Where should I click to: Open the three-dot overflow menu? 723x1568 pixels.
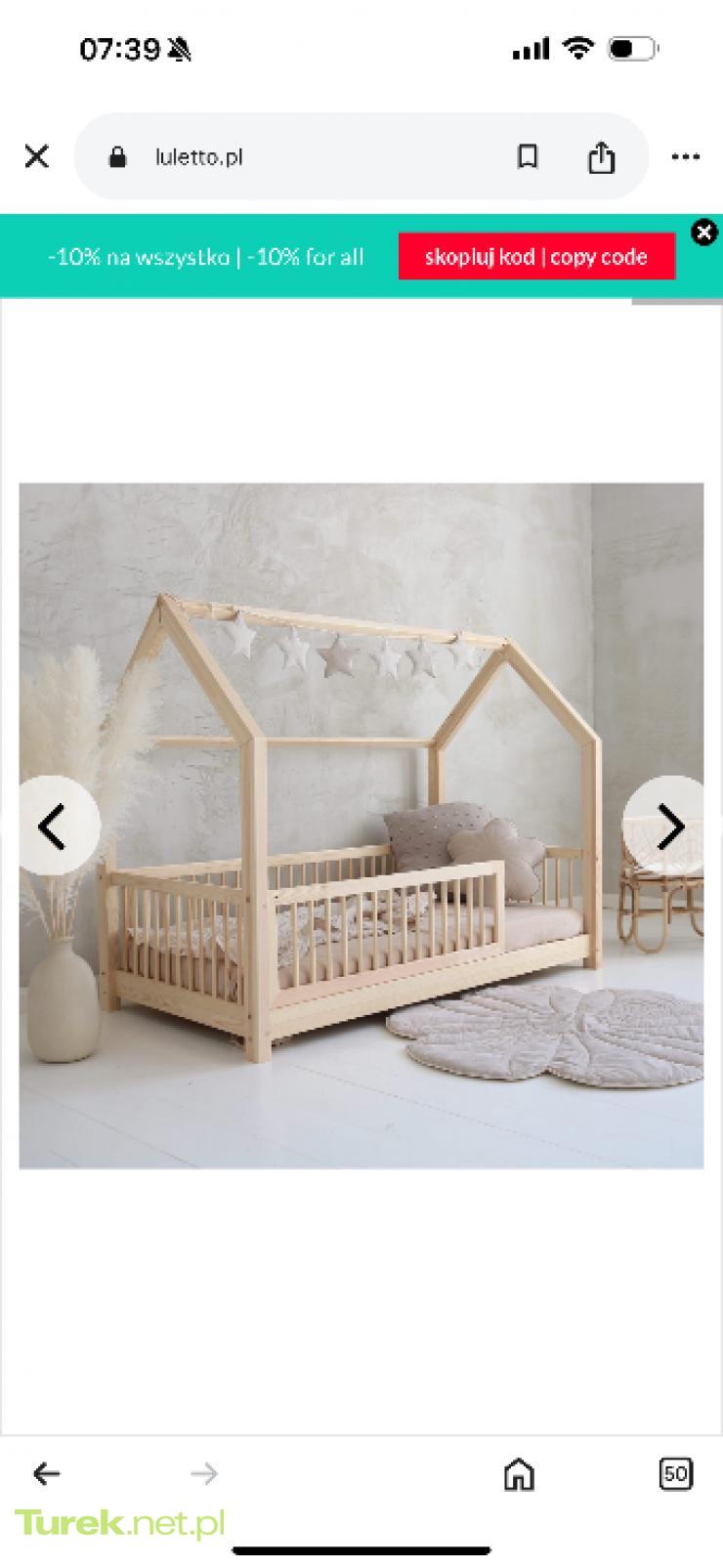point(686,156)
